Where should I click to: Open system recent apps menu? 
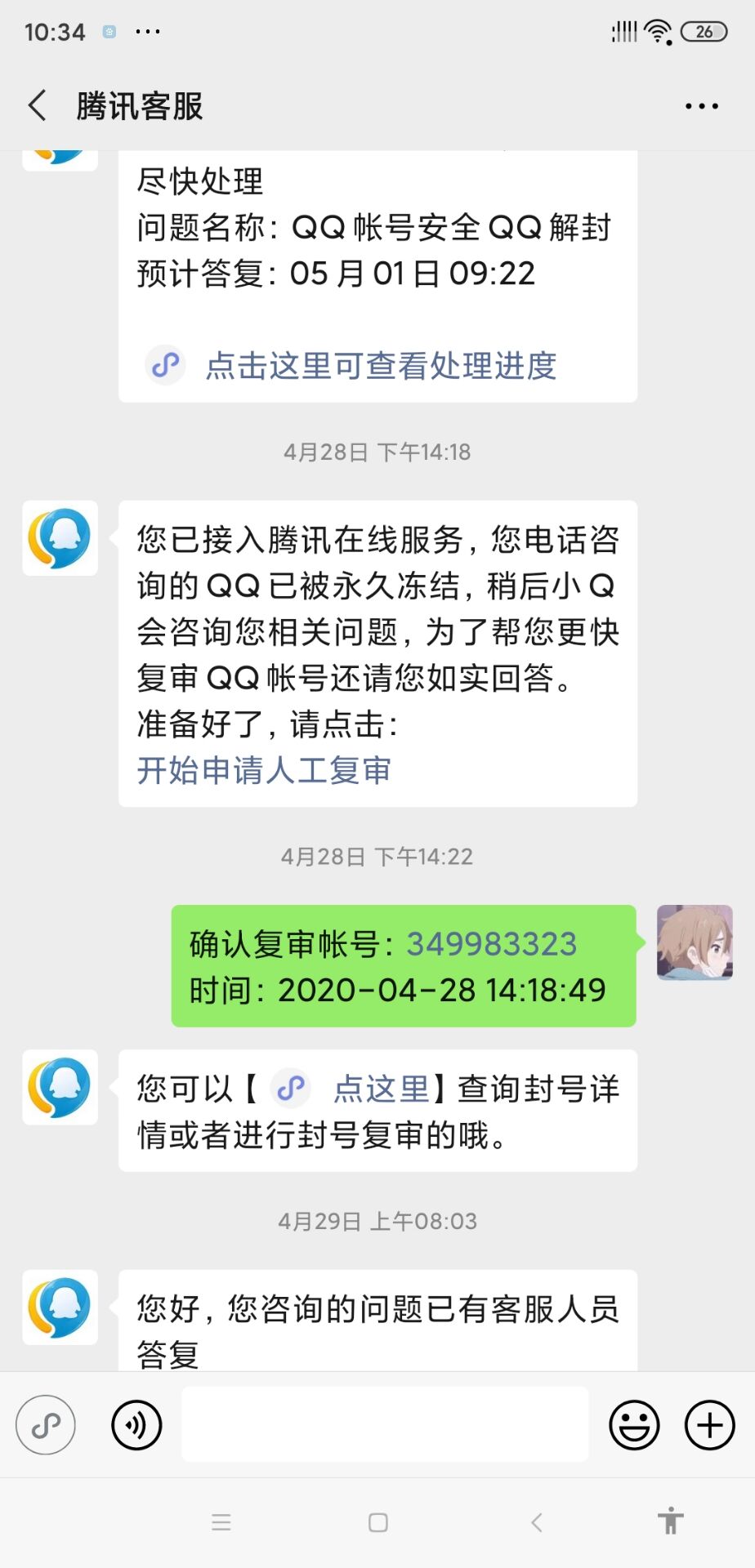point(221,1522)
